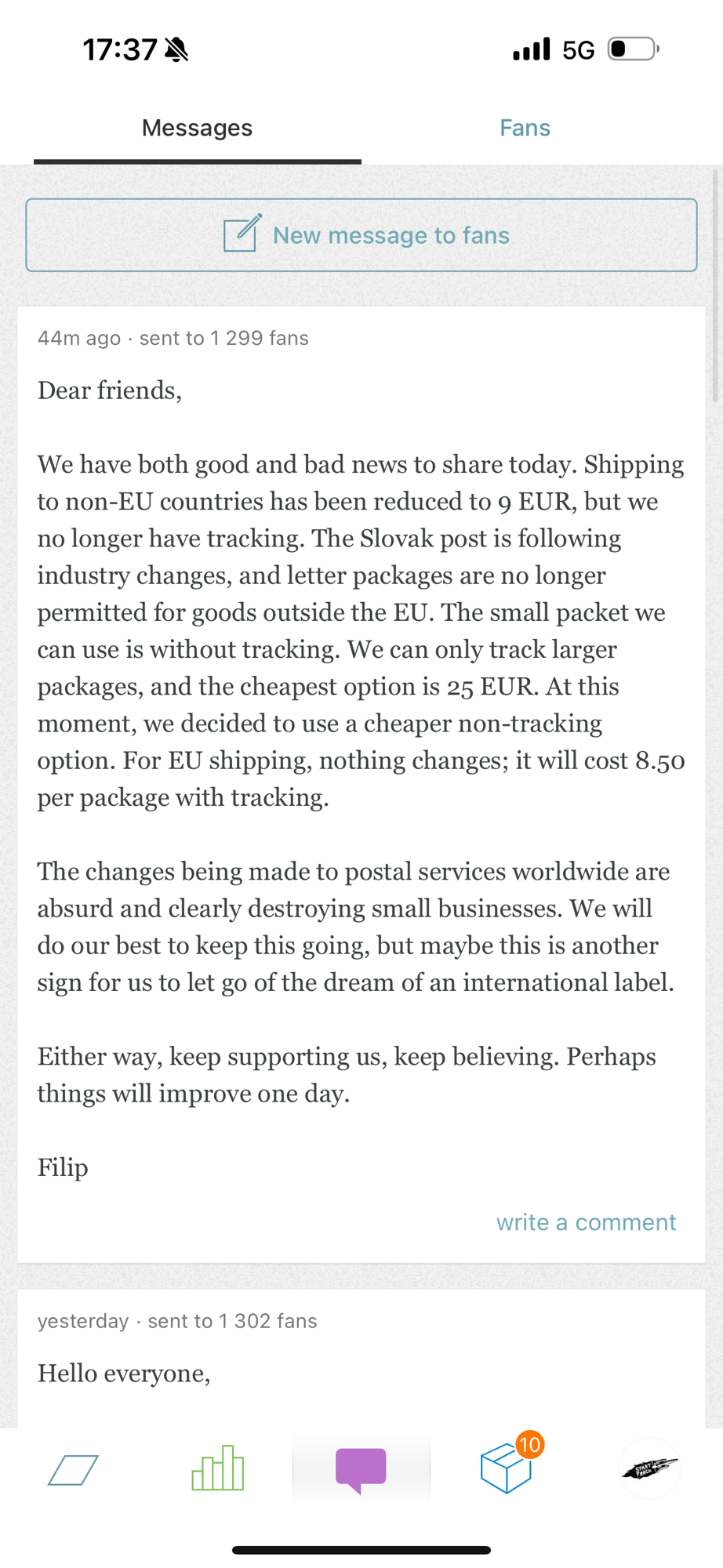Open the purple speech bubble messages tab
Image resolution: width=723 pixels, height=1568 pixels.
click(x=361, y=1469)
